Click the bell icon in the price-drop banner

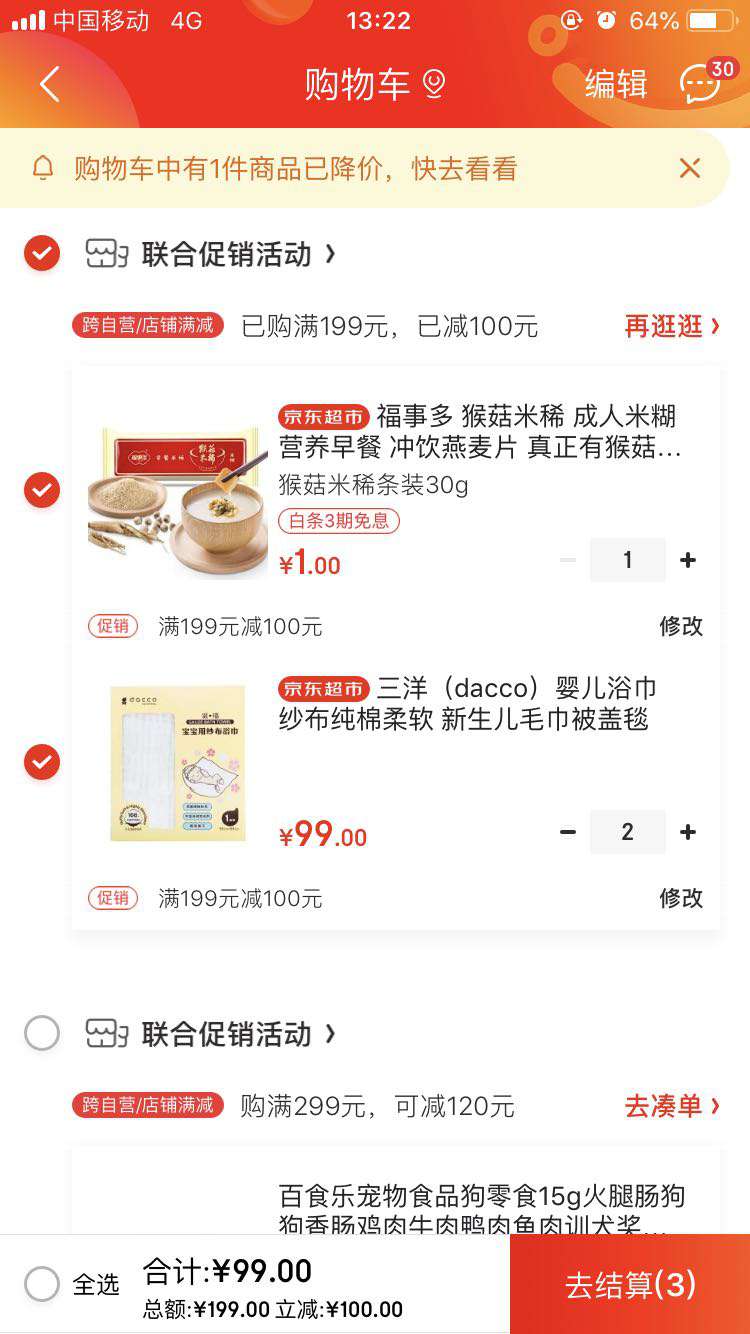tap(42, 168)
